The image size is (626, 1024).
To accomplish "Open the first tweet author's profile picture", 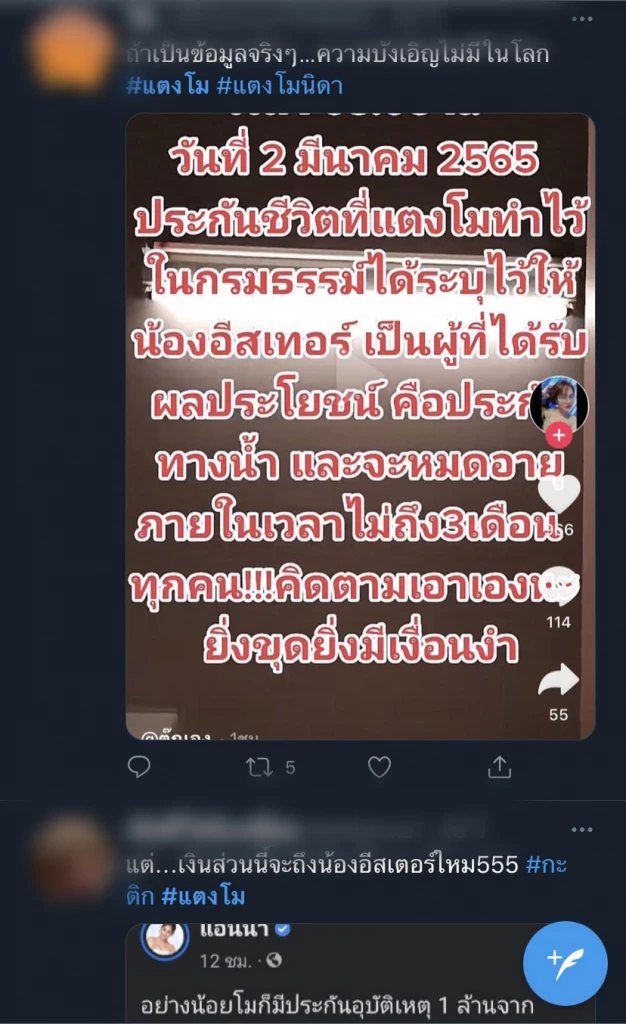I will pyautogui.click(x=70, y=50).
